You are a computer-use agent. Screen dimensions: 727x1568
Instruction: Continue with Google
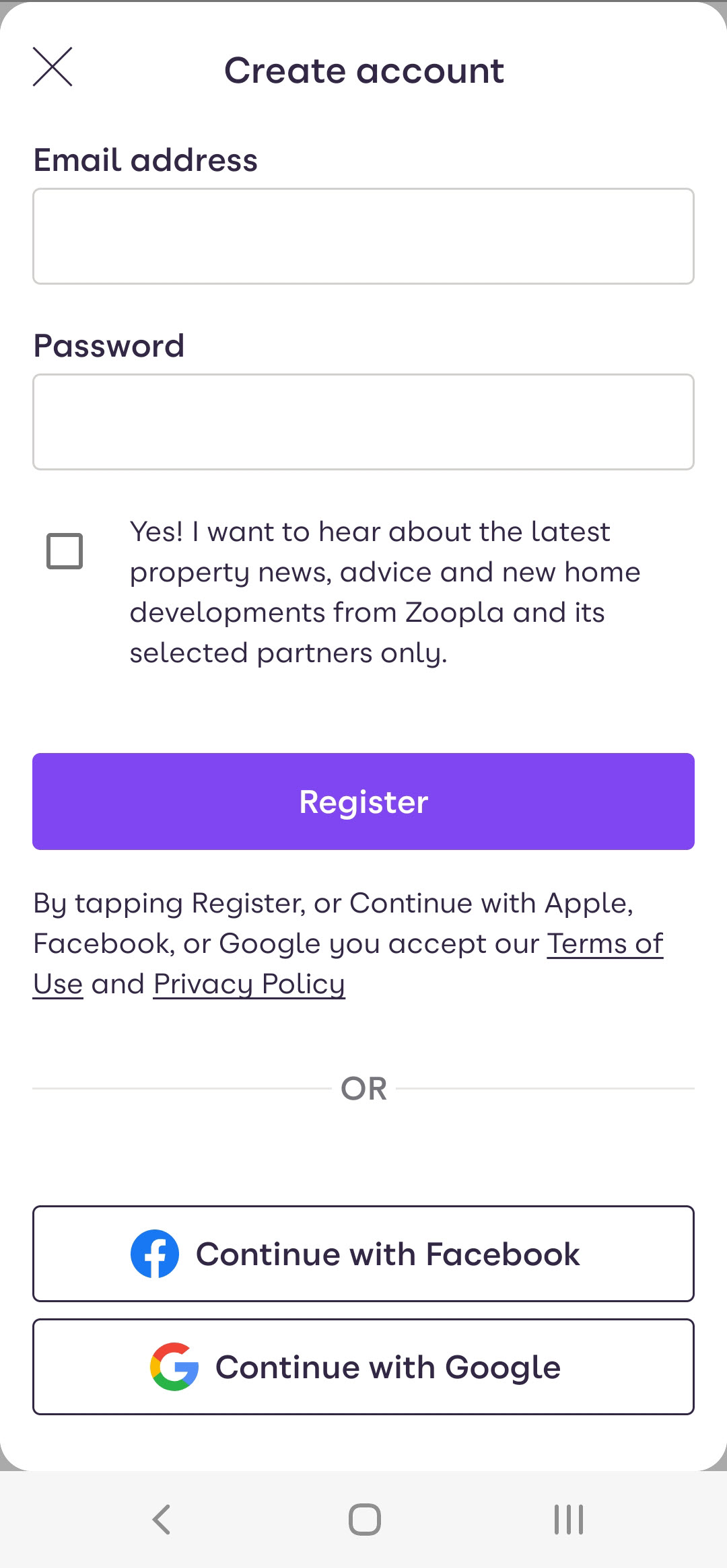click(x=363, y=1367)
